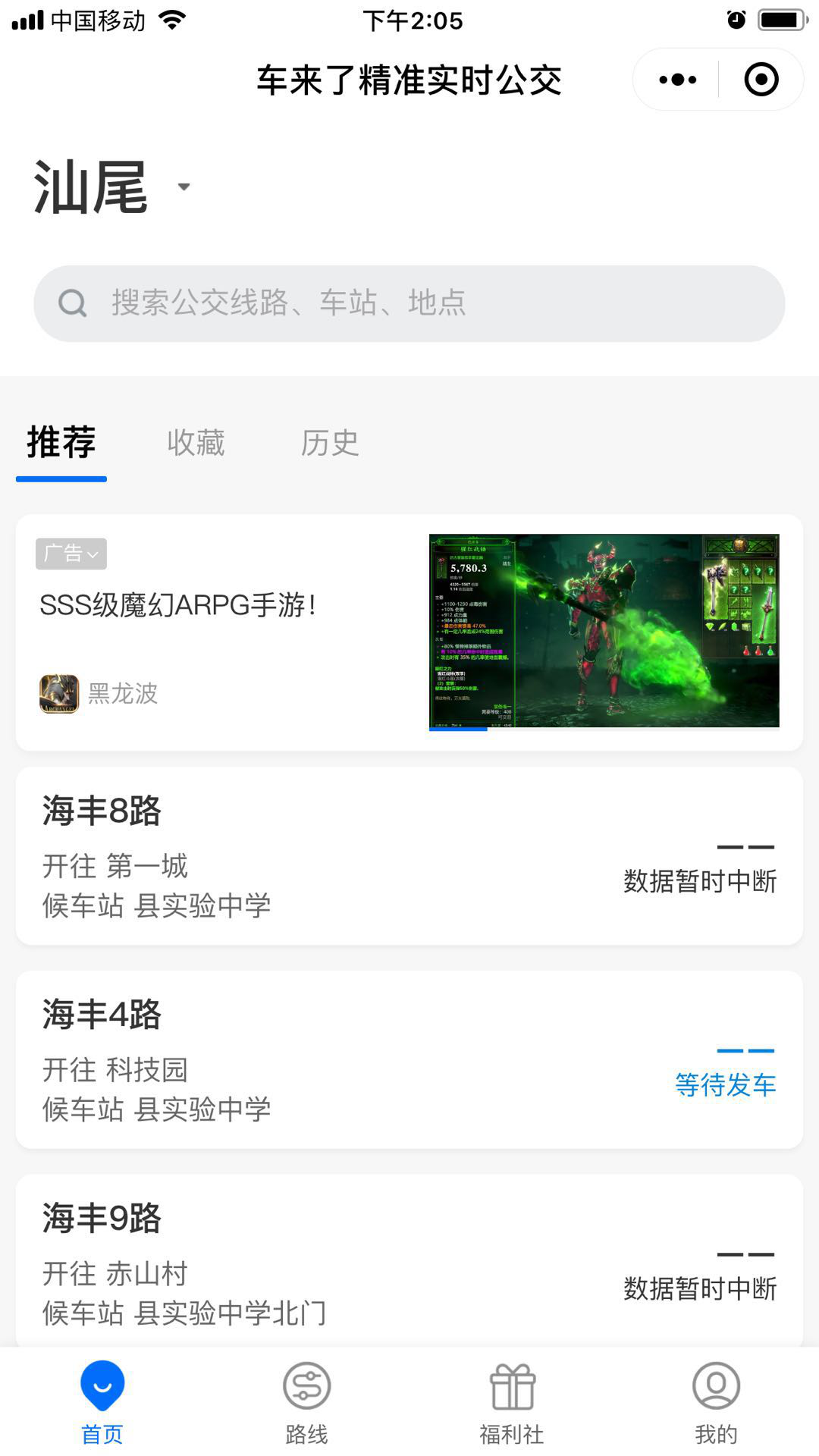819x1456 pixels.
Task: Switch to the 收藏 favorites tab
Action: [197, 444]
